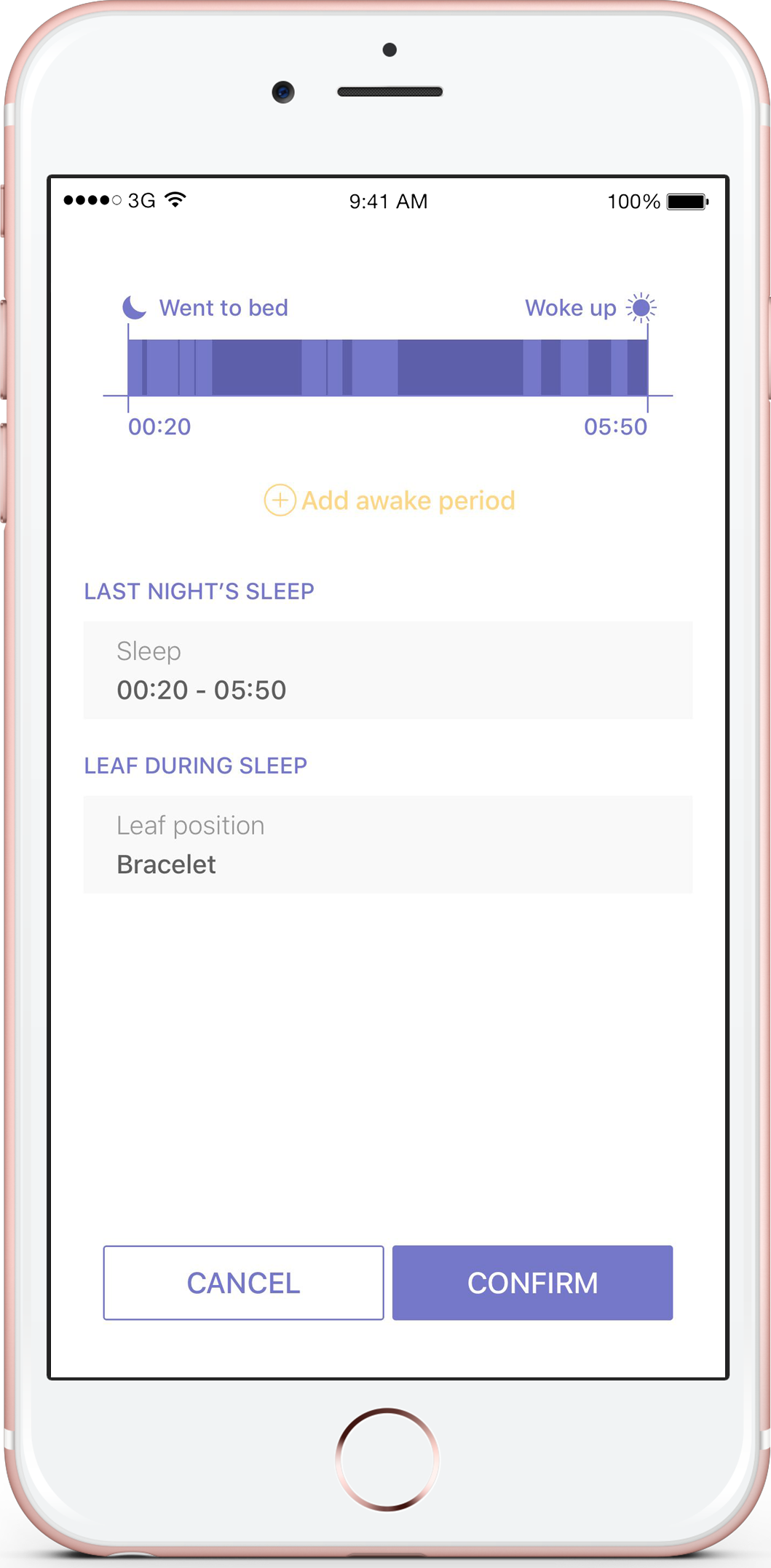Confirm the sleep details

tap(532, 1283)
